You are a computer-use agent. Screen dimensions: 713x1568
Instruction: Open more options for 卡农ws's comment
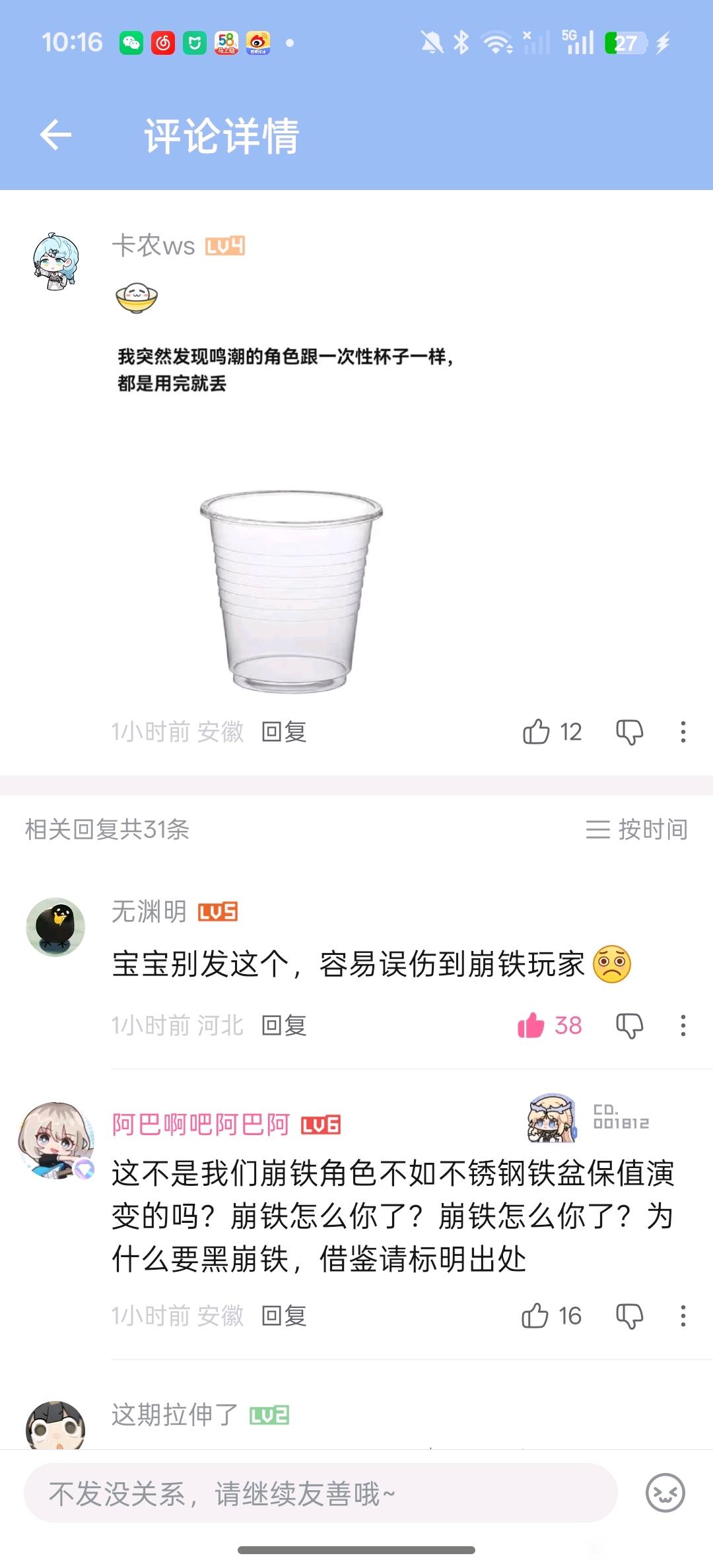[683, 732]
